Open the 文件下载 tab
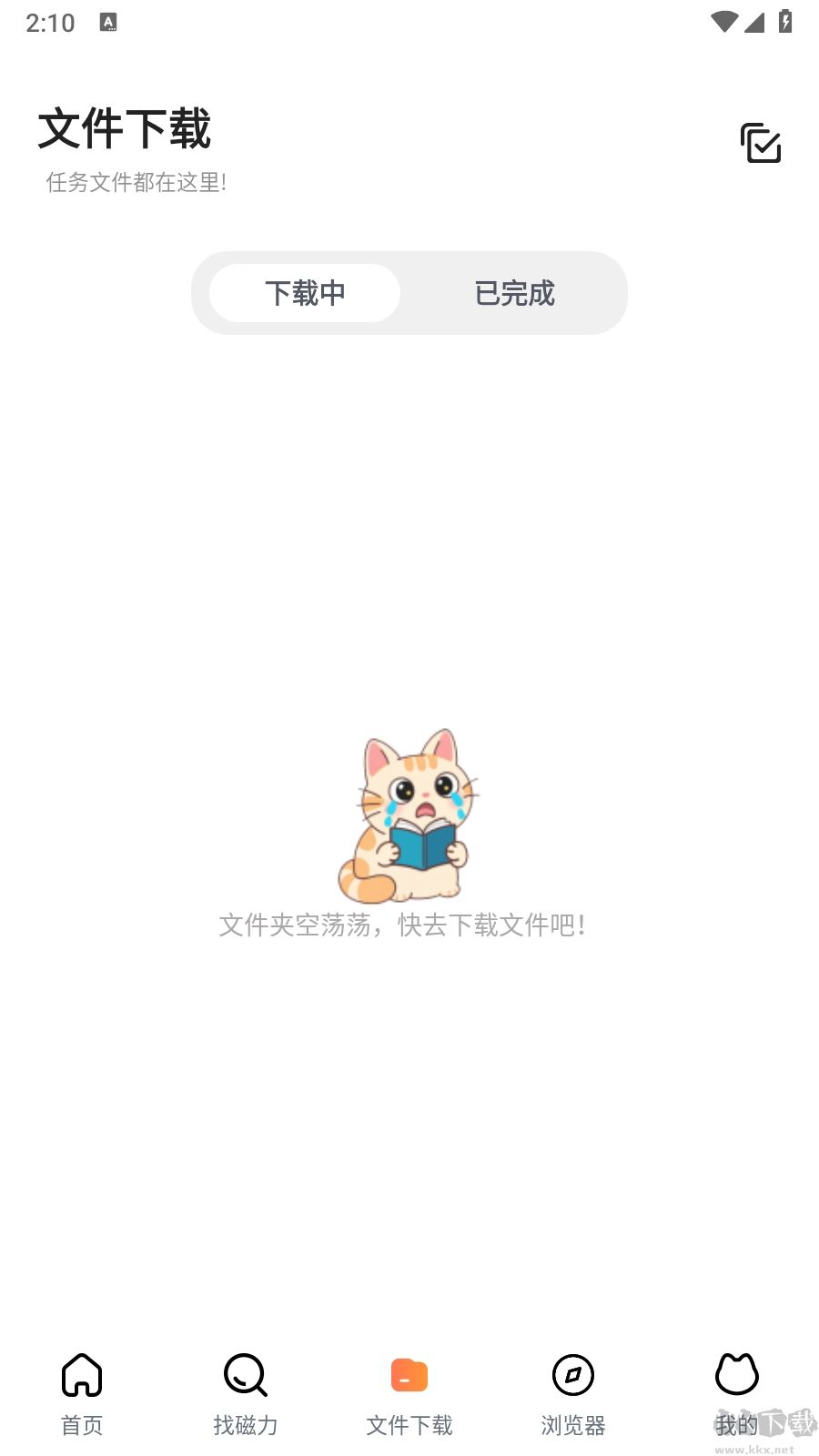The height and width of the screenshot is (1456, 819). pyautogui.click(x=409, y=1394)
